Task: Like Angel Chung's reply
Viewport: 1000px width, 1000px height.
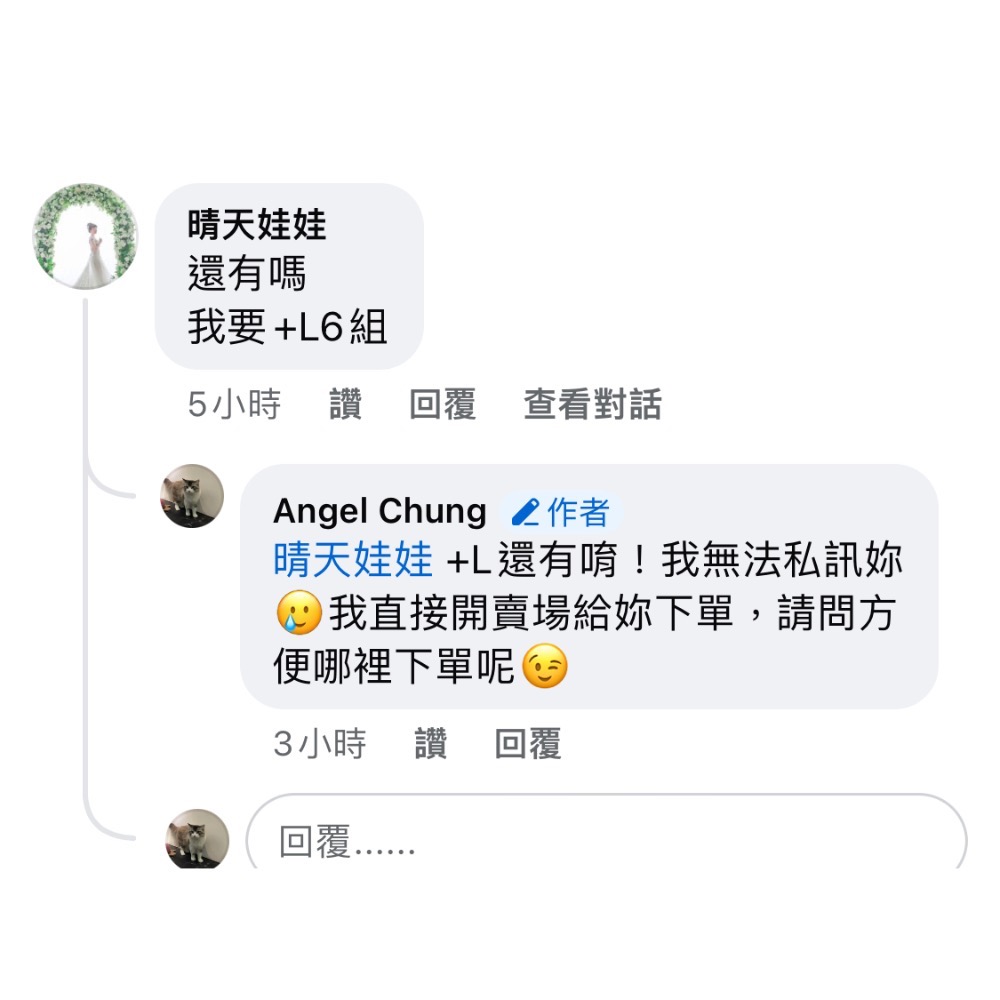Action: [x=430, y=744]
